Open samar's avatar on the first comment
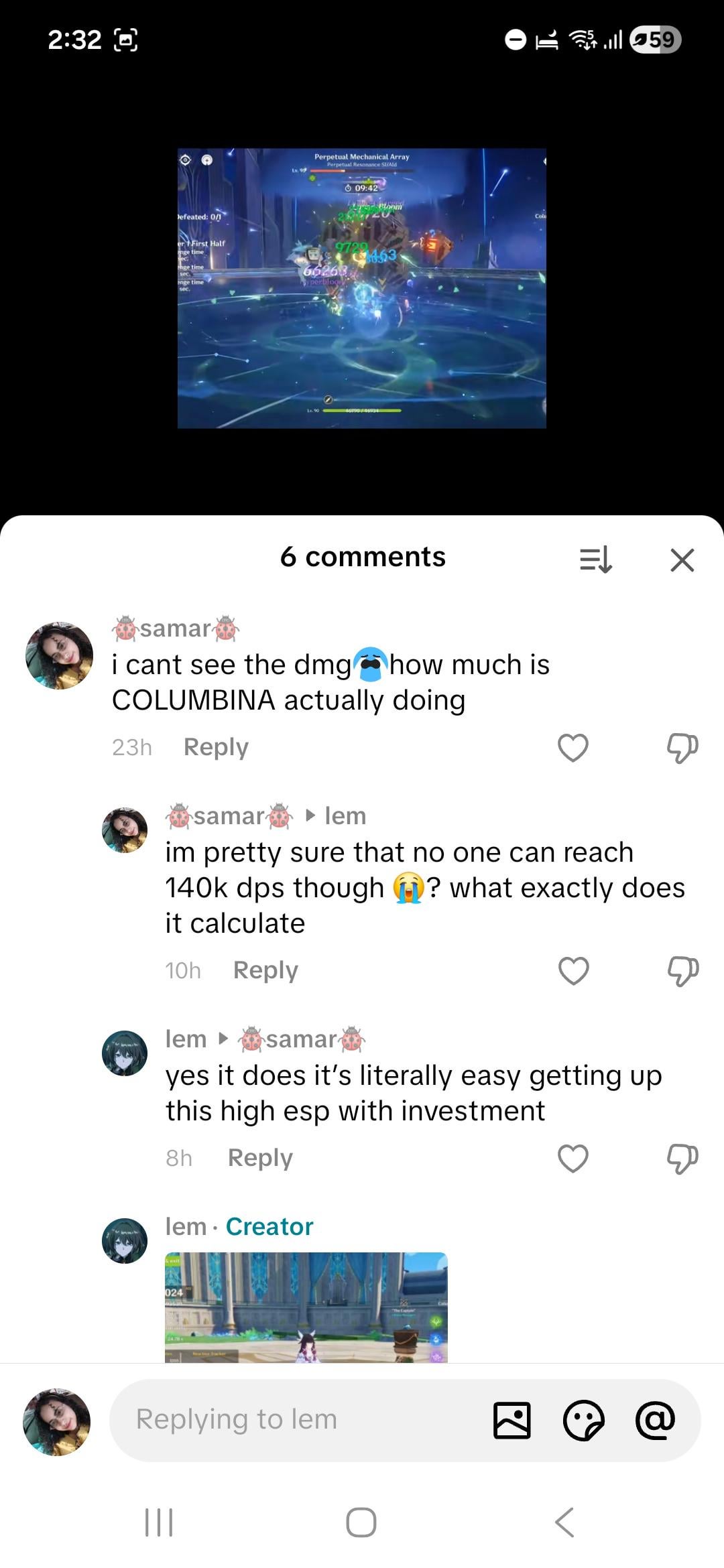The height and width of the screenshot is (1568, 724). [x=59, y=655]
